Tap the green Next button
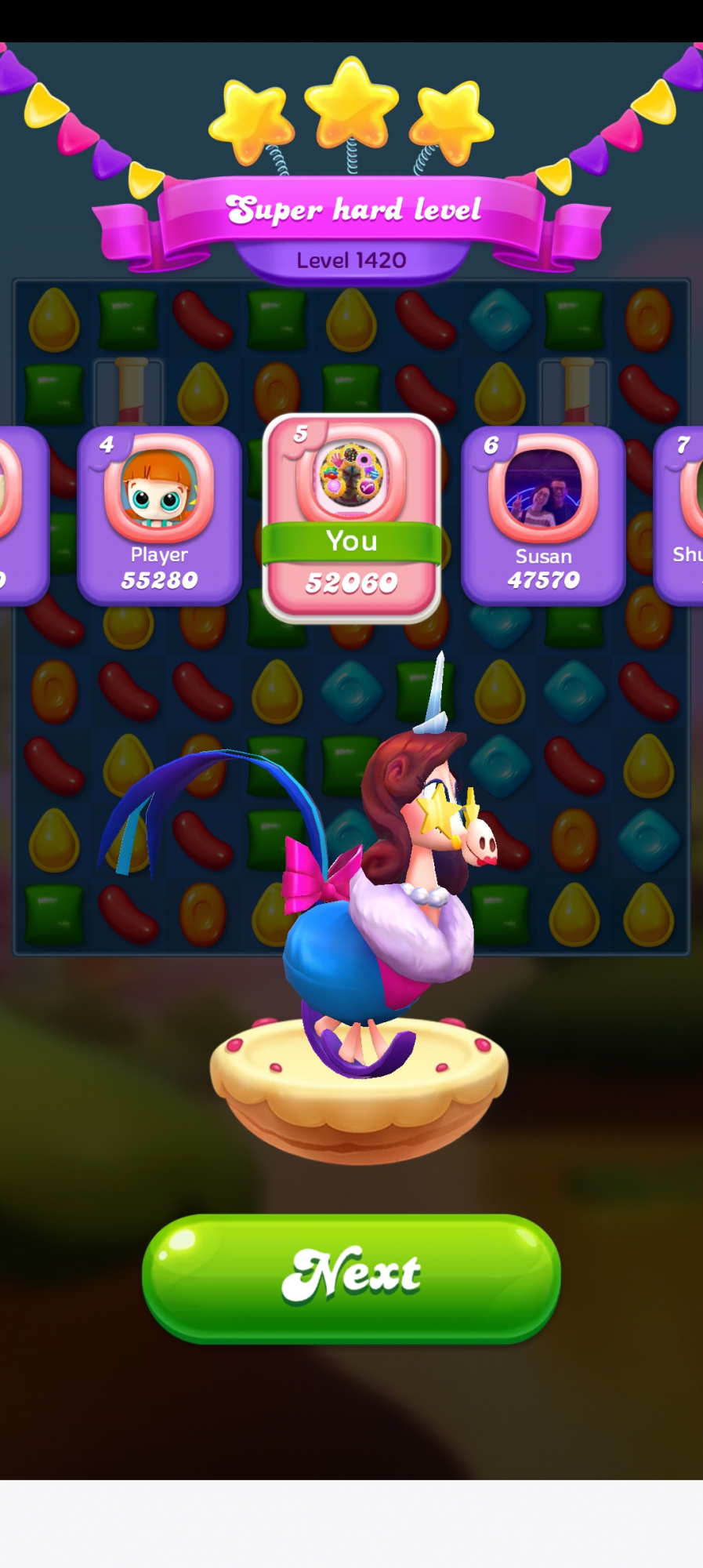703x1568 pixels. (x=351, y=1277)
